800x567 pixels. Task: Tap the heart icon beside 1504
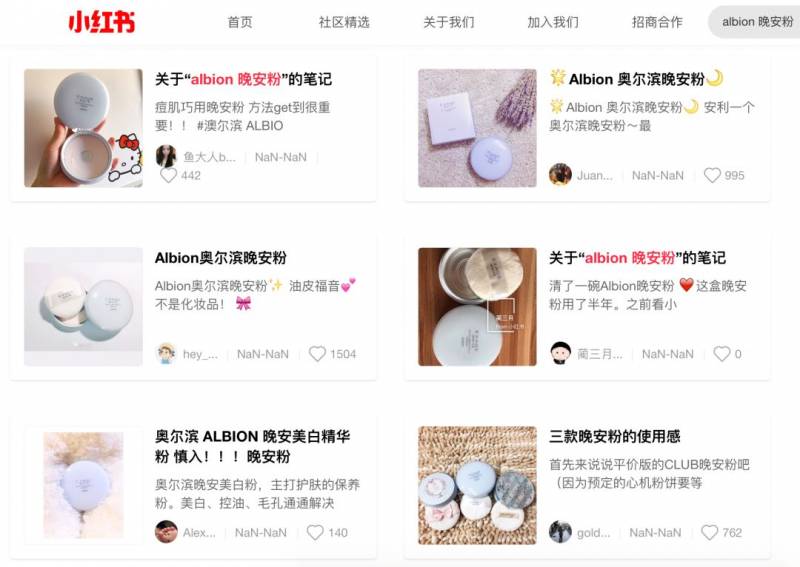tap(317, 354)
